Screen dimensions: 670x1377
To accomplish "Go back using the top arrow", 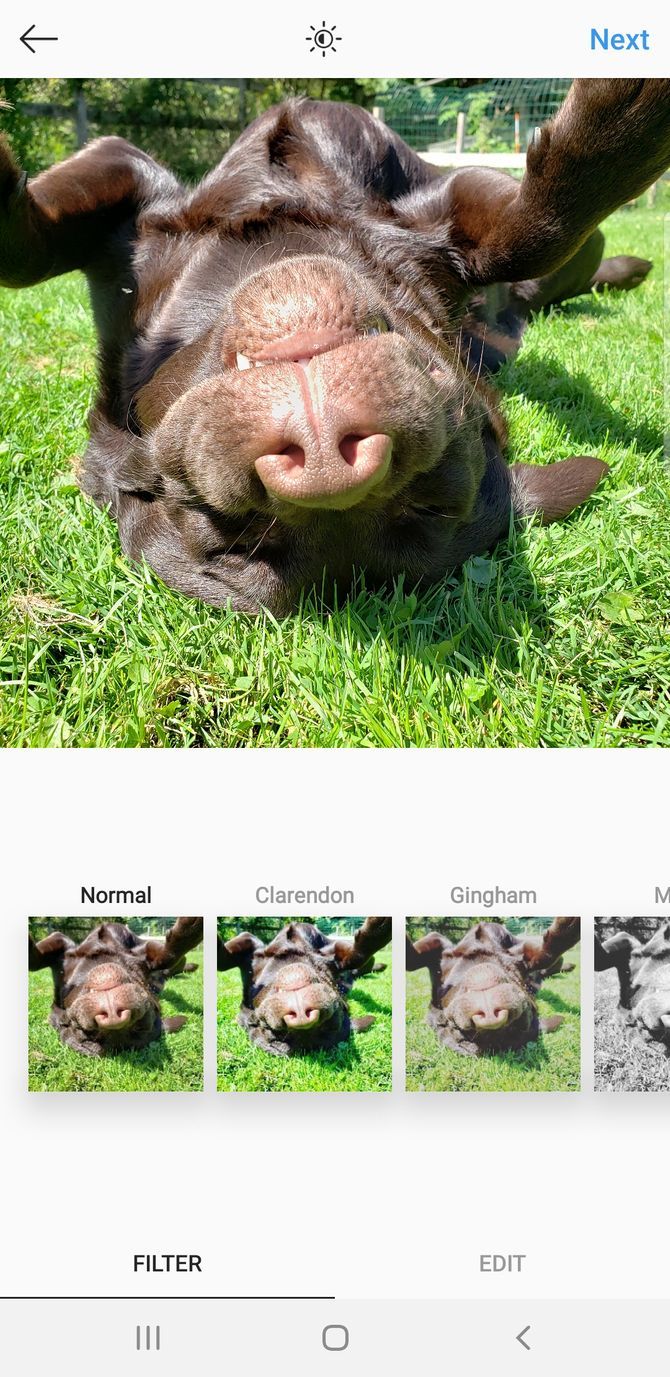I will 39,39.
